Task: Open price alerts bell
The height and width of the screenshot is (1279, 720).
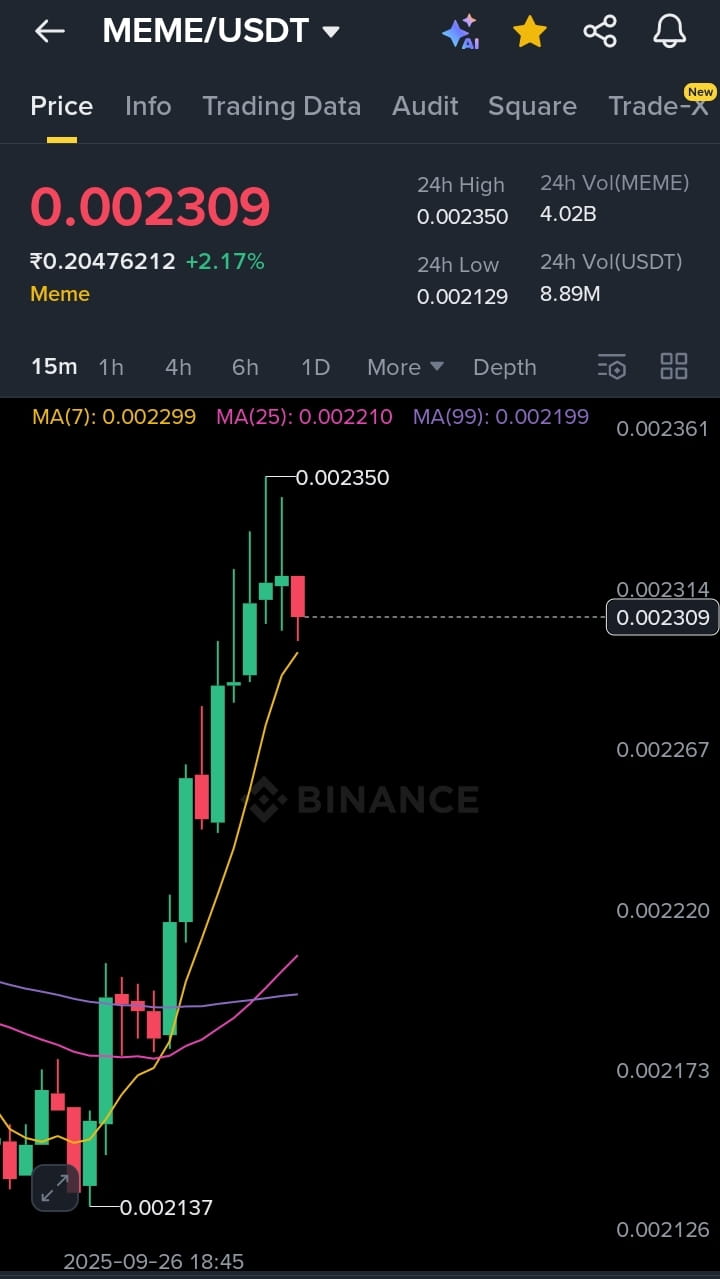Action: click(670, 32)
